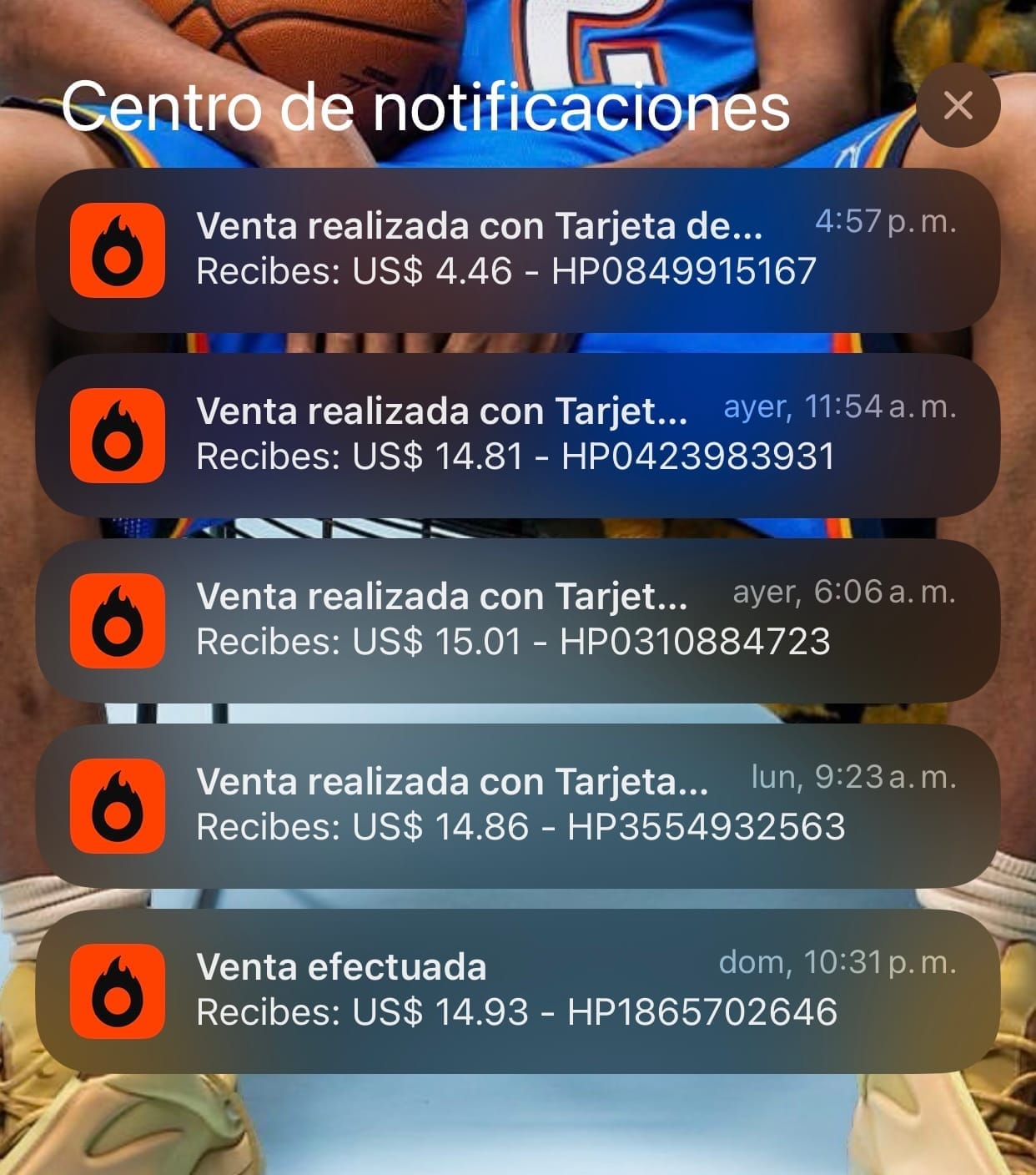Open the Venta efectuada US$ 14.93 notification

coord(517,991)
